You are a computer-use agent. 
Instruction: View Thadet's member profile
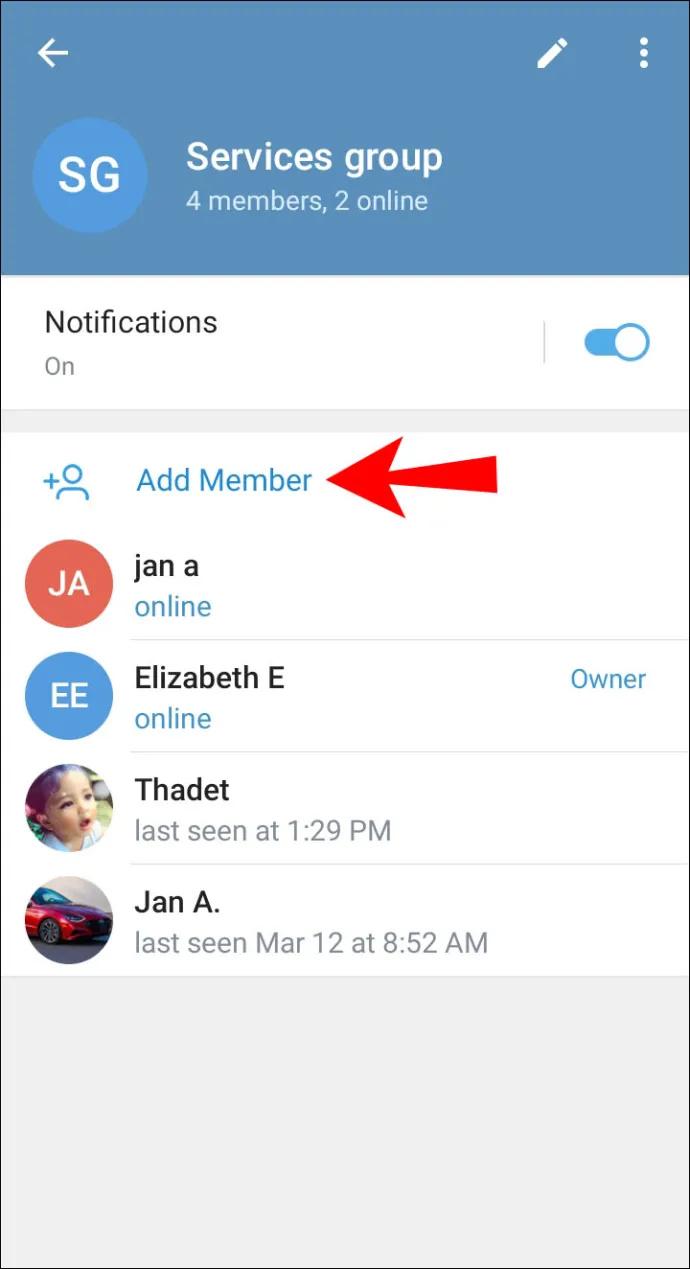[x=345, y=808]
